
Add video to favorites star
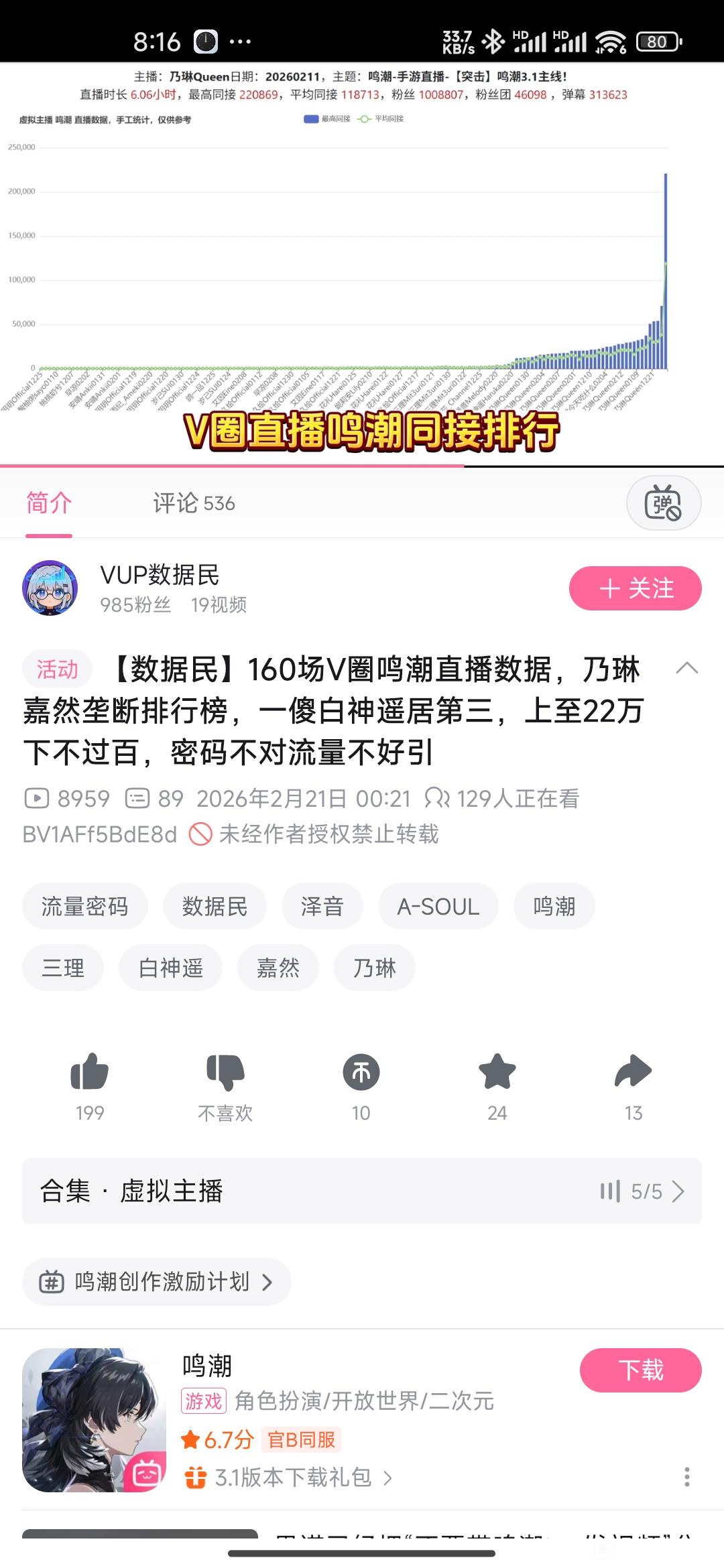pyautogui.click(x=497, y=1085)
